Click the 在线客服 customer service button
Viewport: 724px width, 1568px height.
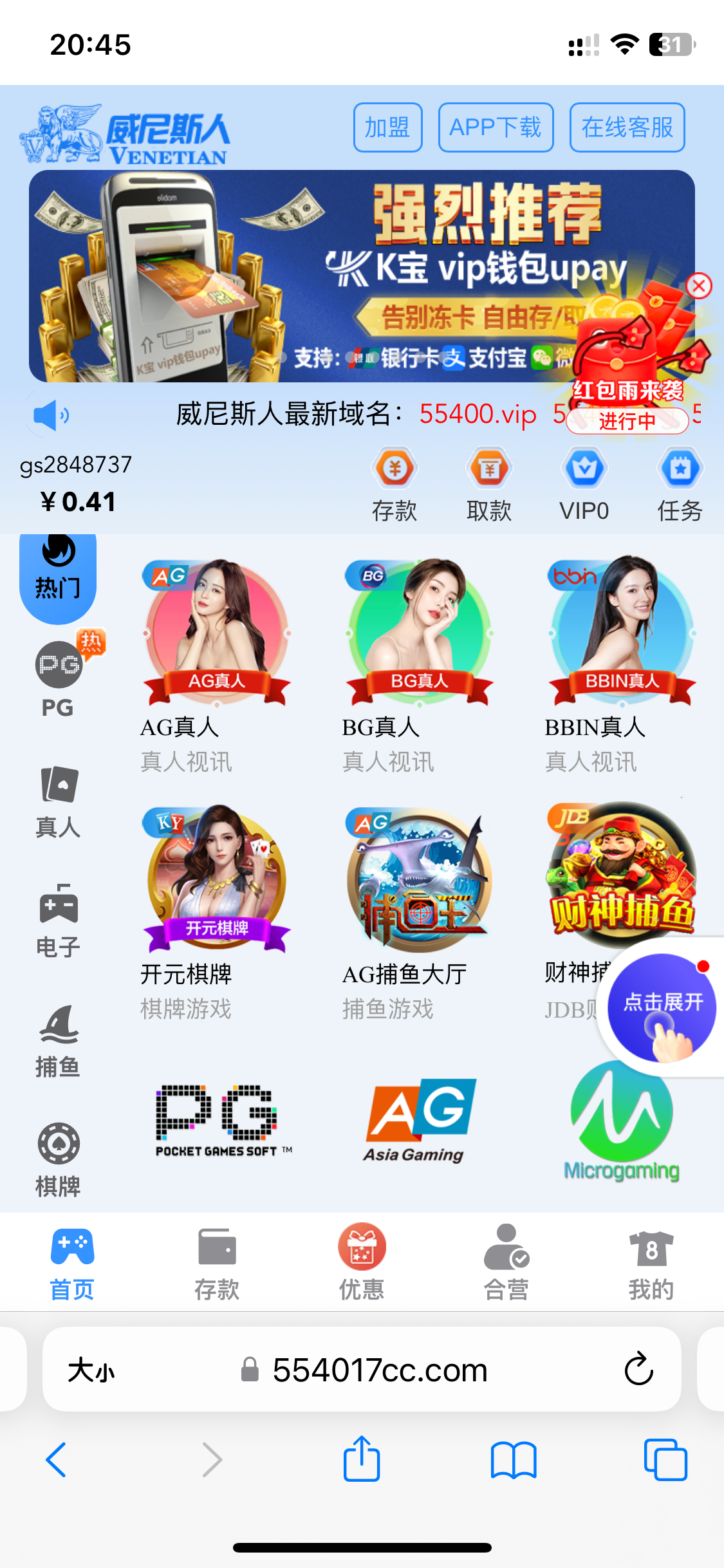(626, 127)
